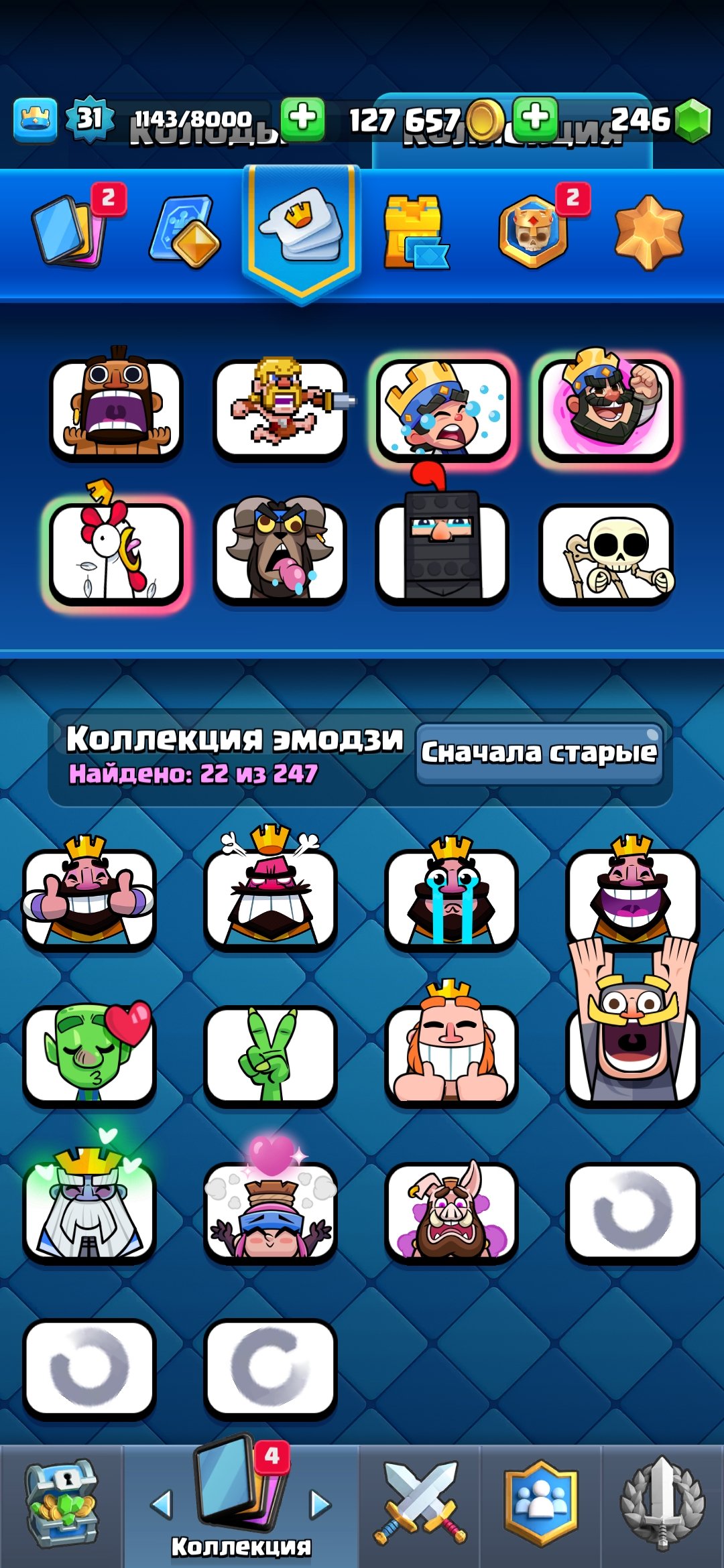
Task: Switch to the tower skins tab
Action: tap(414, 232)
